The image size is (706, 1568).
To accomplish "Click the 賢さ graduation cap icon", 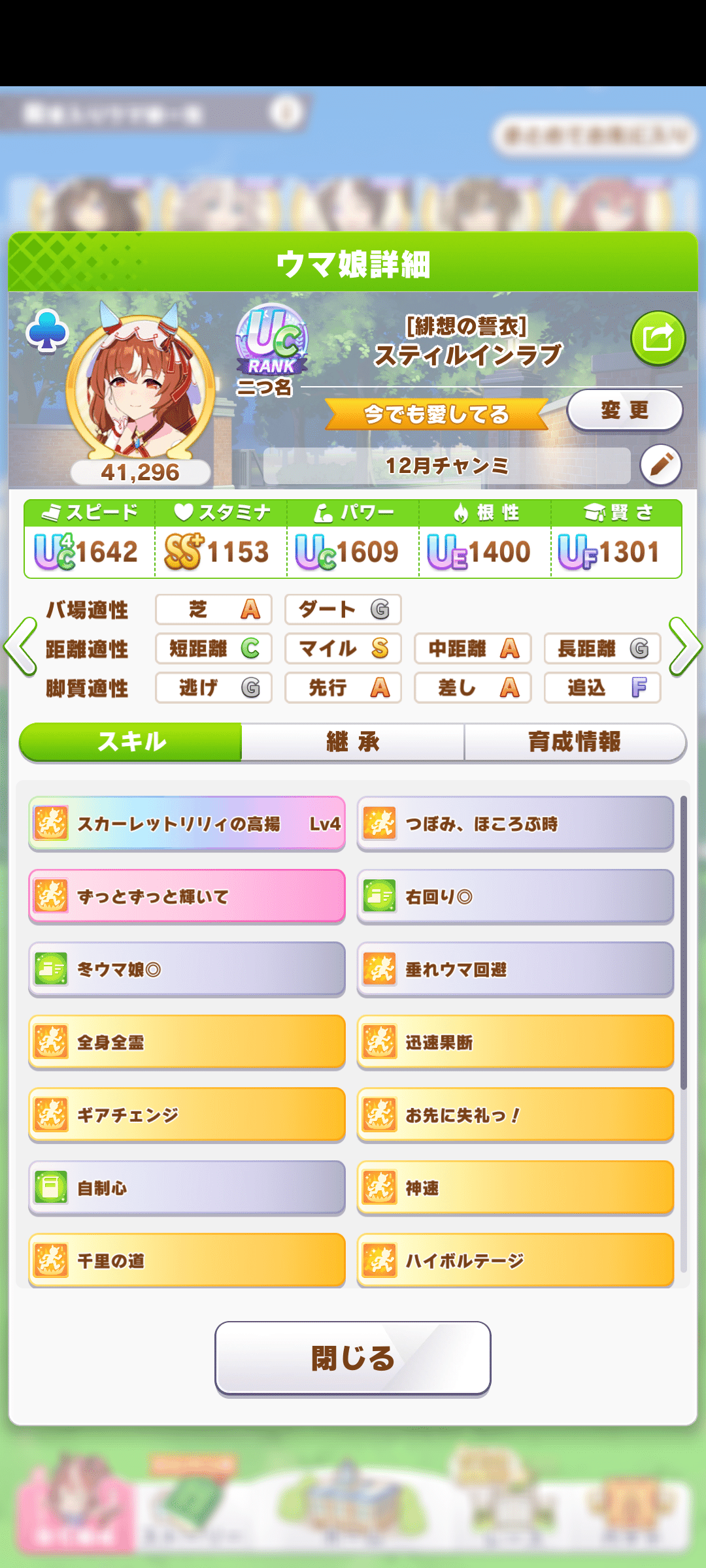I will coord(594,513).
